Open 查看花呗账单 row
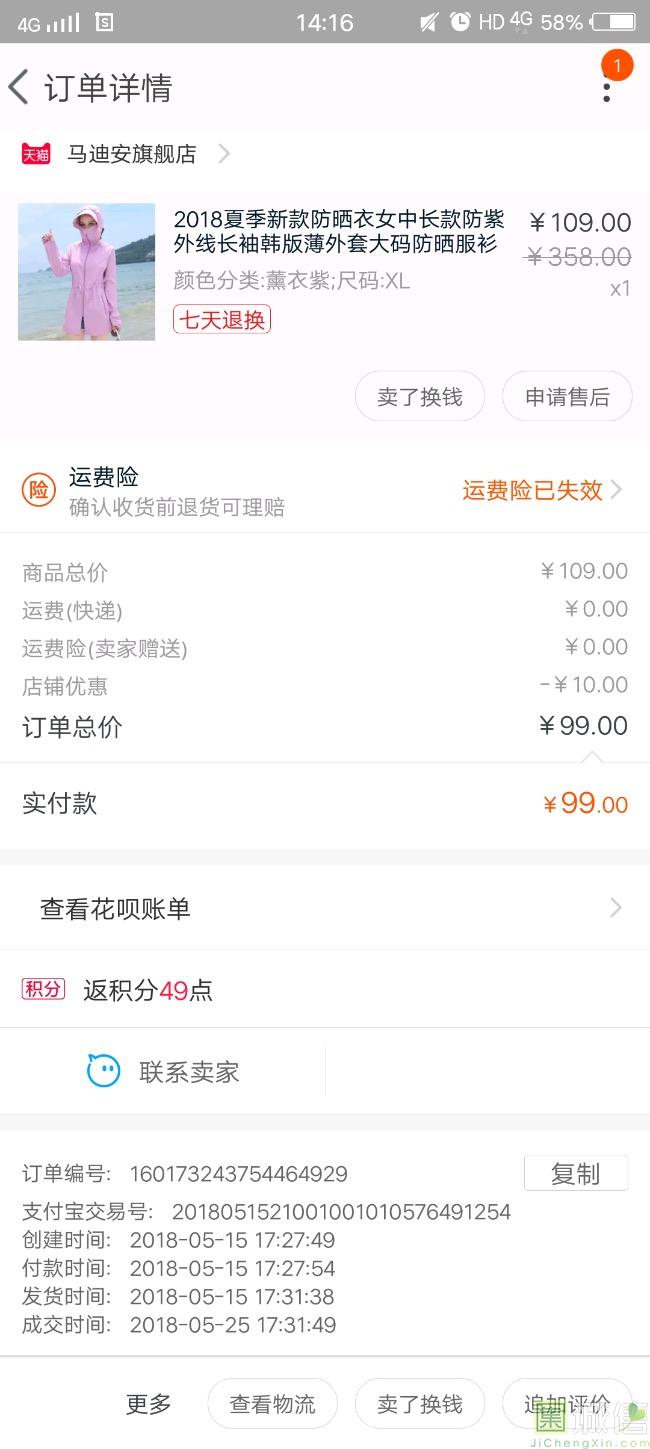 point(325,908)
